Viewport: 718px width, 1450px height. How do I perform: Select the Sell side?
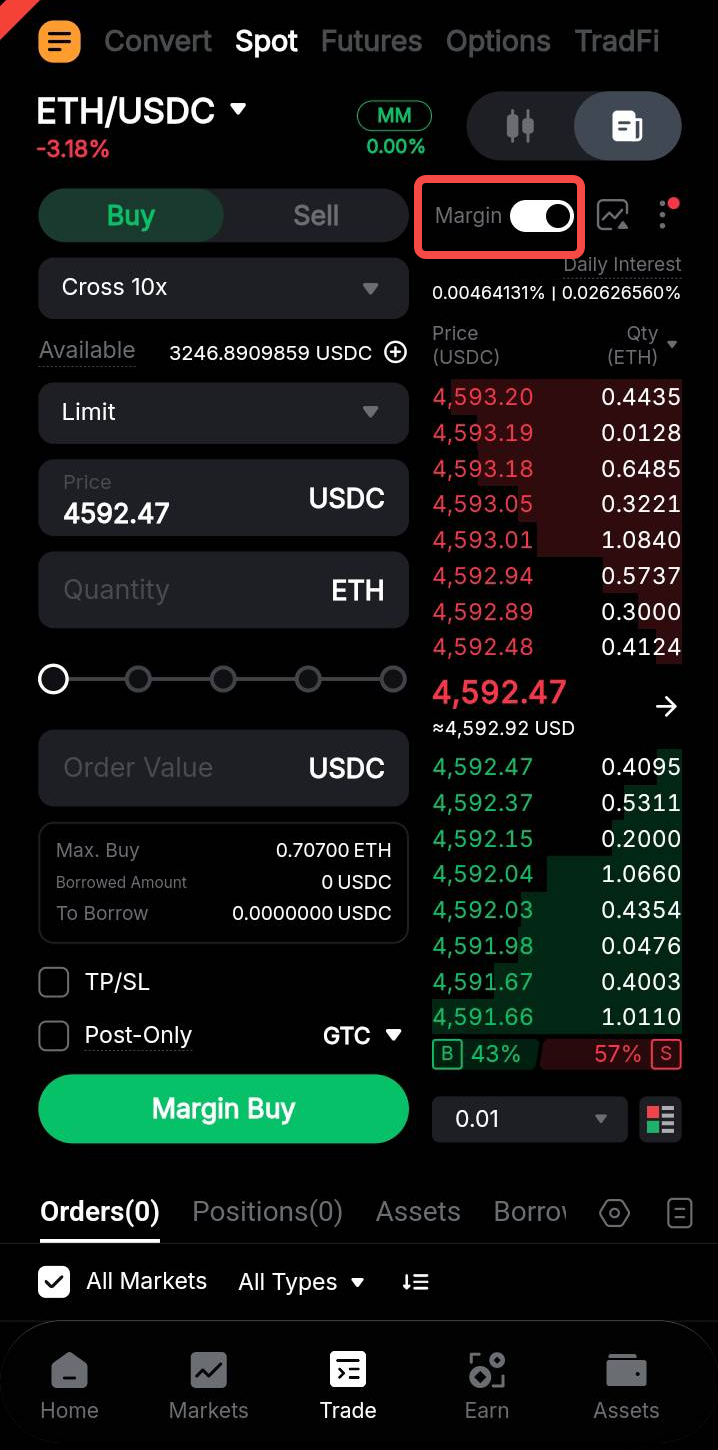(316, 215)
